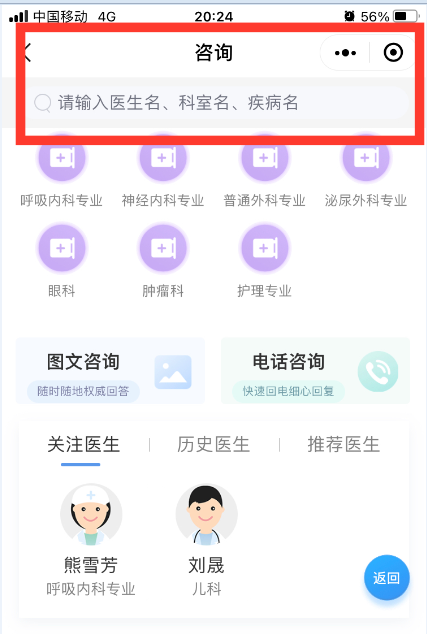The height and width of the screenshot is (634, 427).
Task: Close the mini program with the circle button
Action: pyautogui.click(x=393, y=53)
